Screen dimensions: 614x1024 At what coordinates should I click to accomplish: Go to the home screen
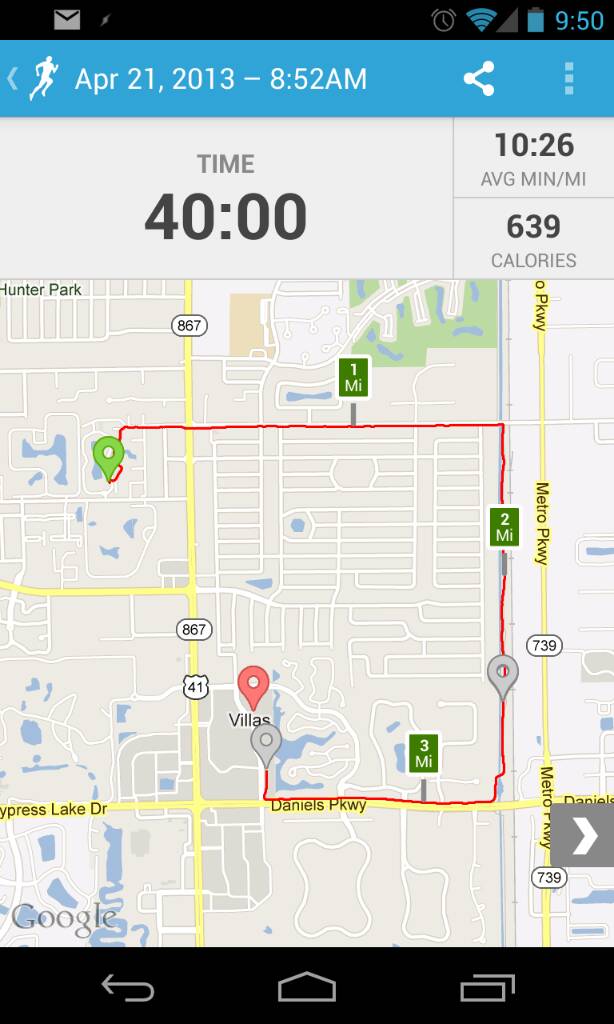tap(307, 988)
